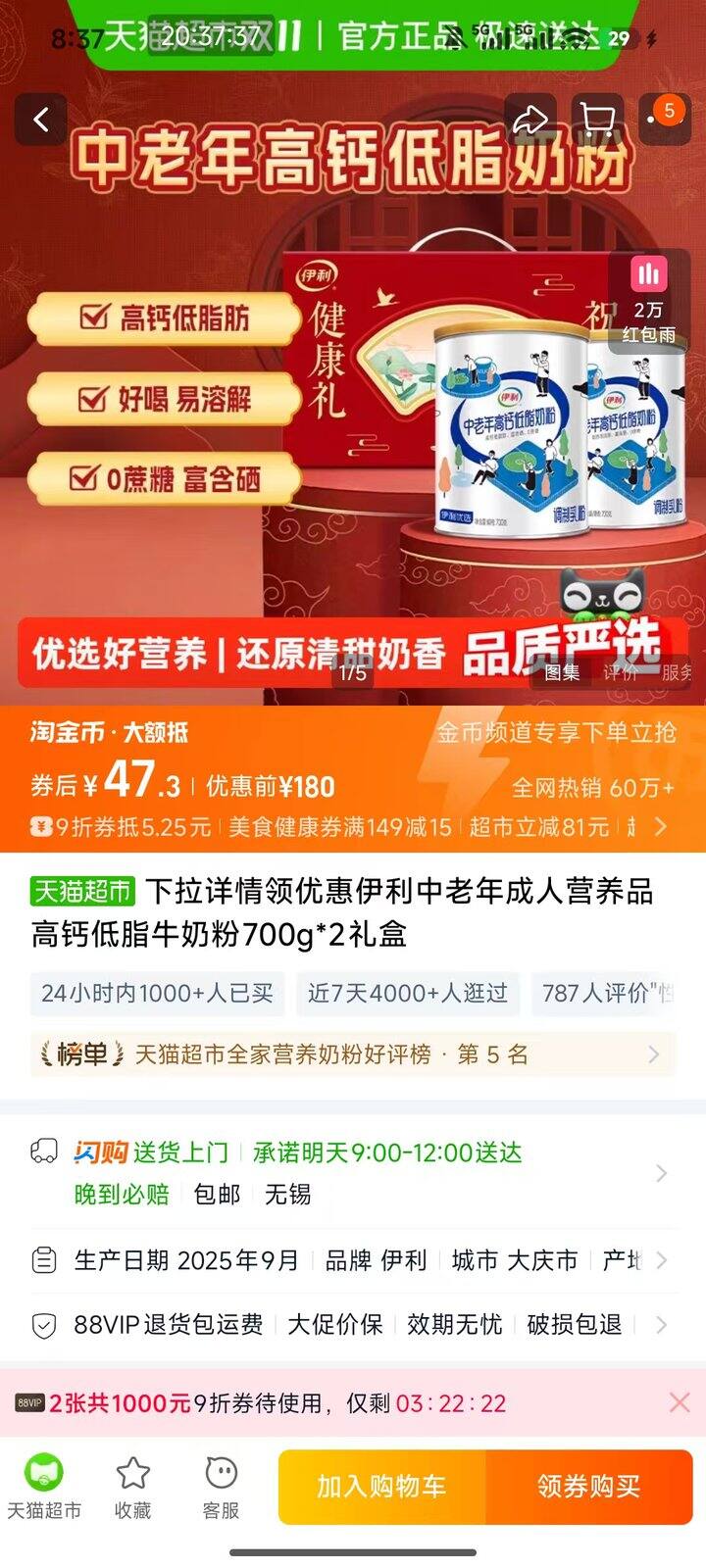This screenshot has width=706, height=1568.
Task: Tap the 近7天4000+人逛过 chip
Action: tap(408, 993)
